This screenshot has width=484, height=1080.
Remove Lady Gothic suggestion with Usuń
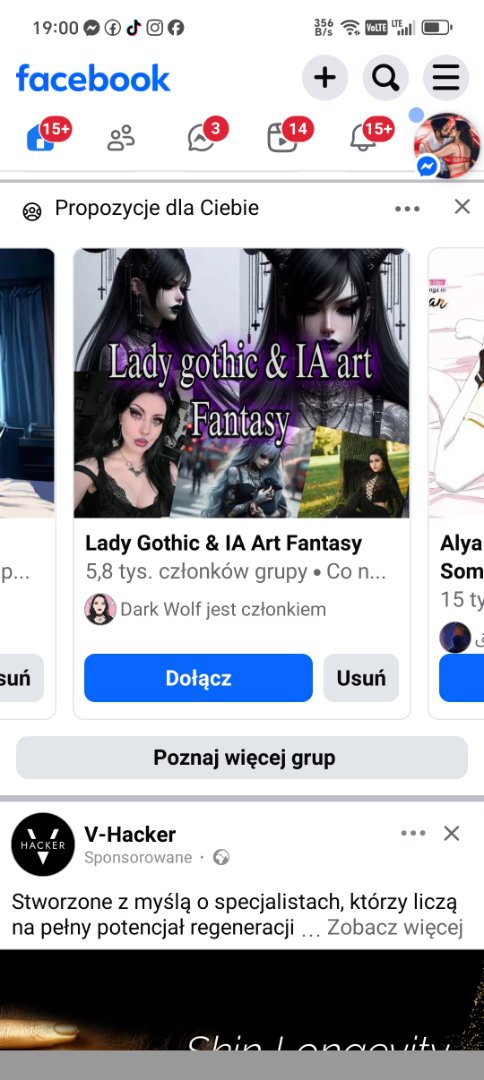point(361,678)
